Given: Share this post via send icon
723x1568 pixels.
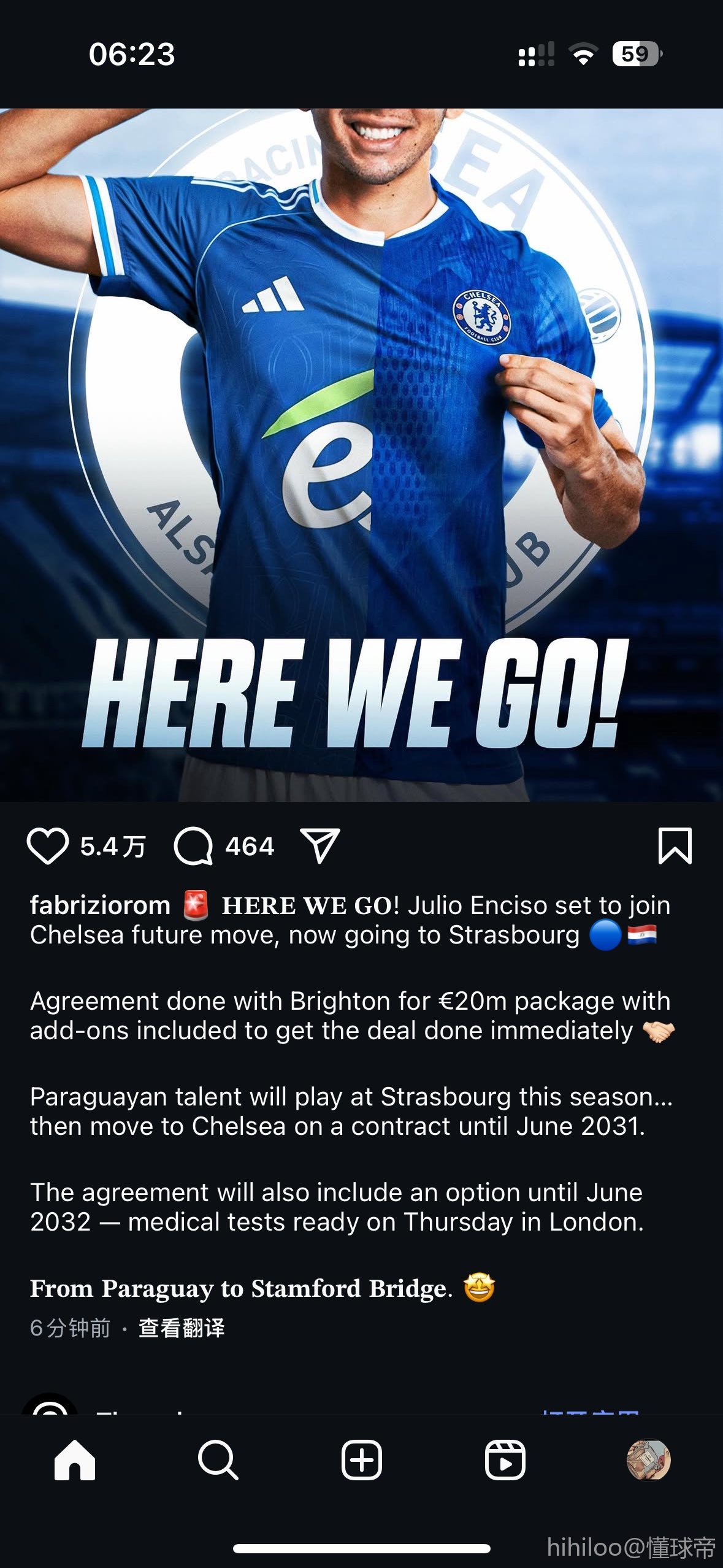Looking at the screenshot, I should pos(319,847).
